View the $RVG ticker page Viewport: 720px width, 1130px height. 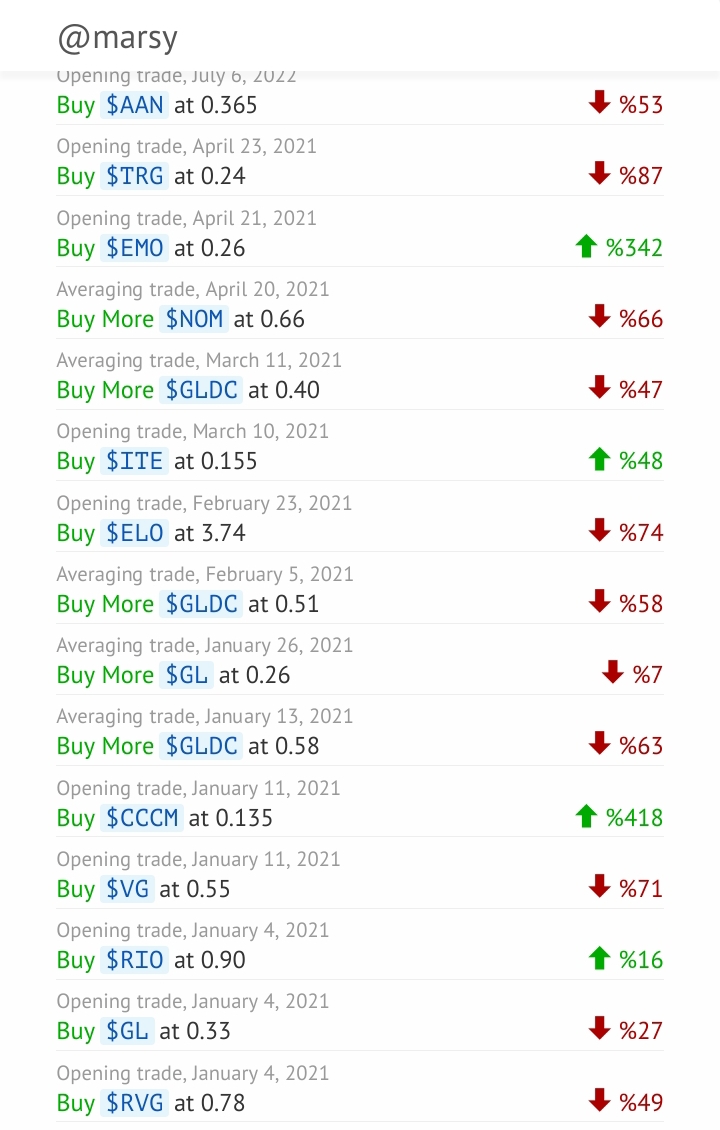134,1103
